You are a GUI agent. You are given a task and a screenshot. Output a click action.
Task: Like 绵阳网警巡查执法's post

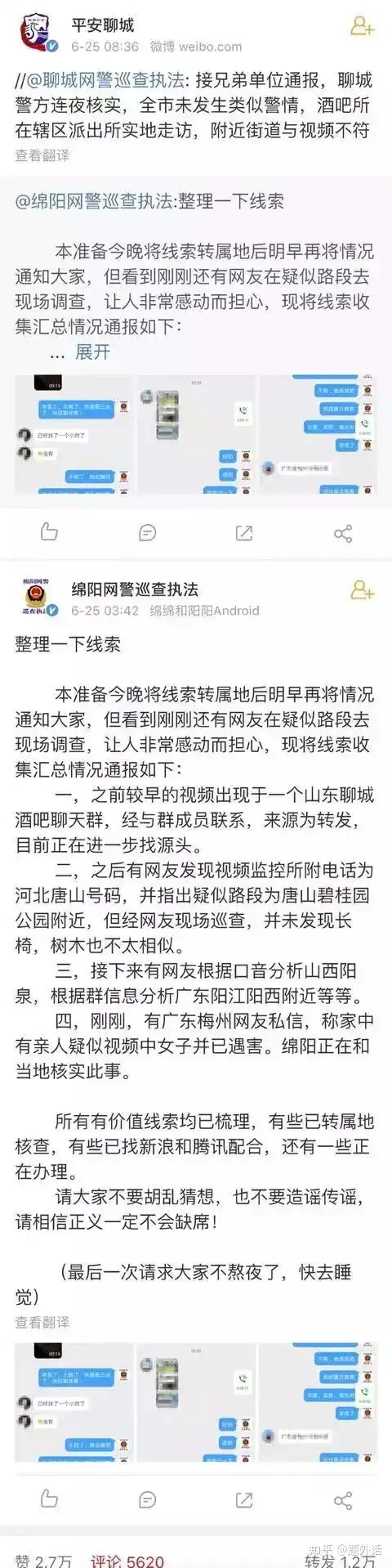point(49,1499)
